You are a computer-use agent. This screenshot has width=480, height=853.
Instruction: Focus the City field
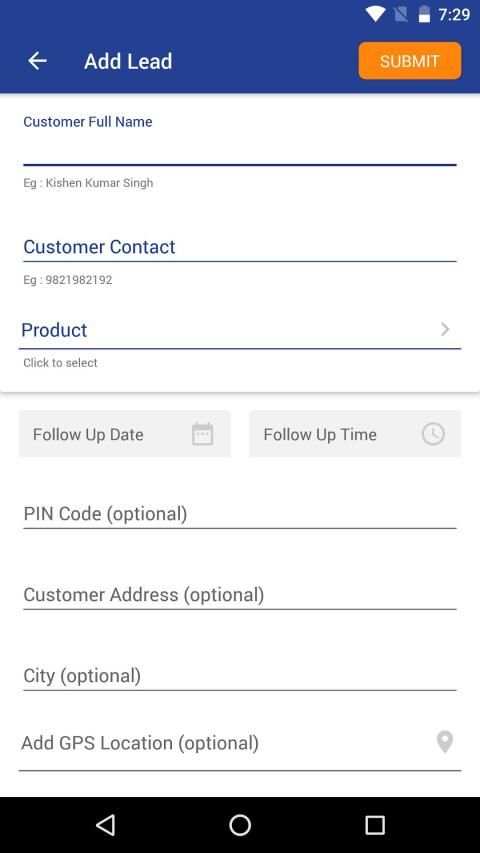(239, 676)
